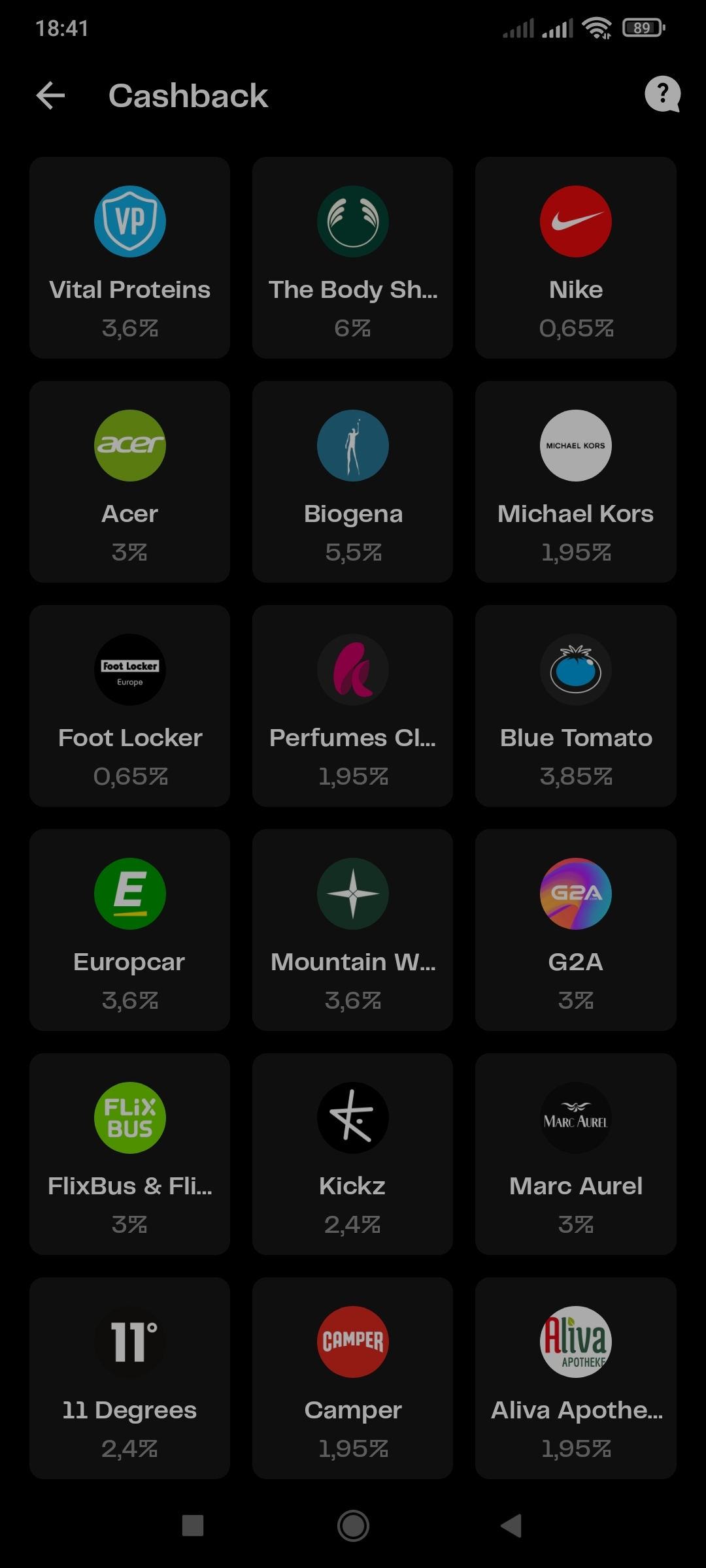
Task: View the Michael Kors offer
Action: pyautogui.click(x=575, y=482)
